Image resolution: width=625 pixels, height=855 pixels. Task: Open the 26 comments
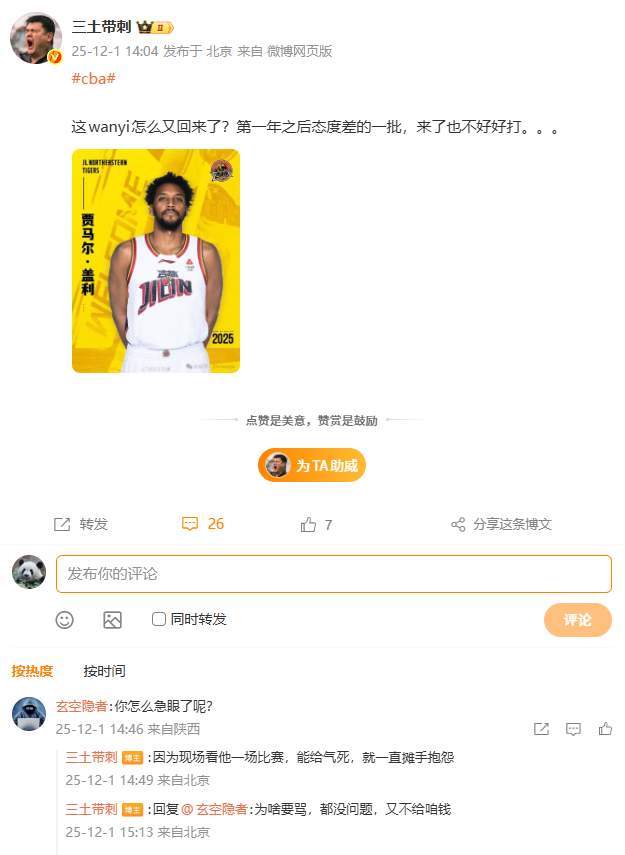tap(203, 524)
